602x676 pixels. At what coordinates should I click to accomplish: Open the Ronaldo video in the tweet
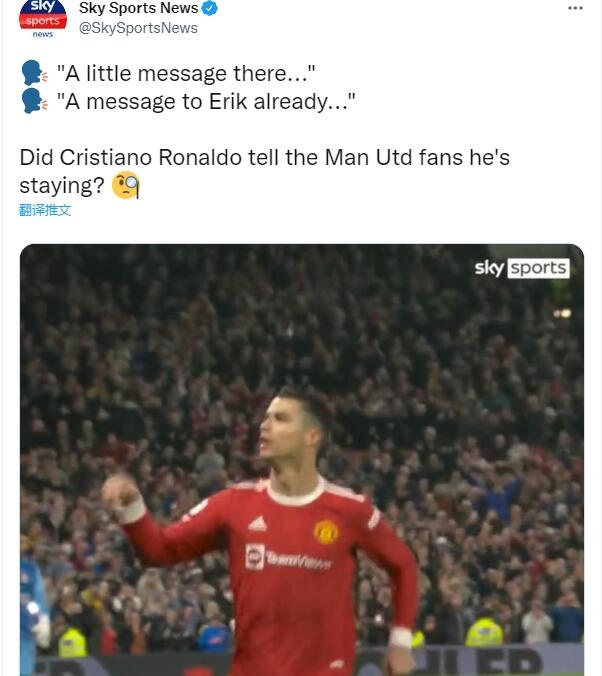point(302,460)
